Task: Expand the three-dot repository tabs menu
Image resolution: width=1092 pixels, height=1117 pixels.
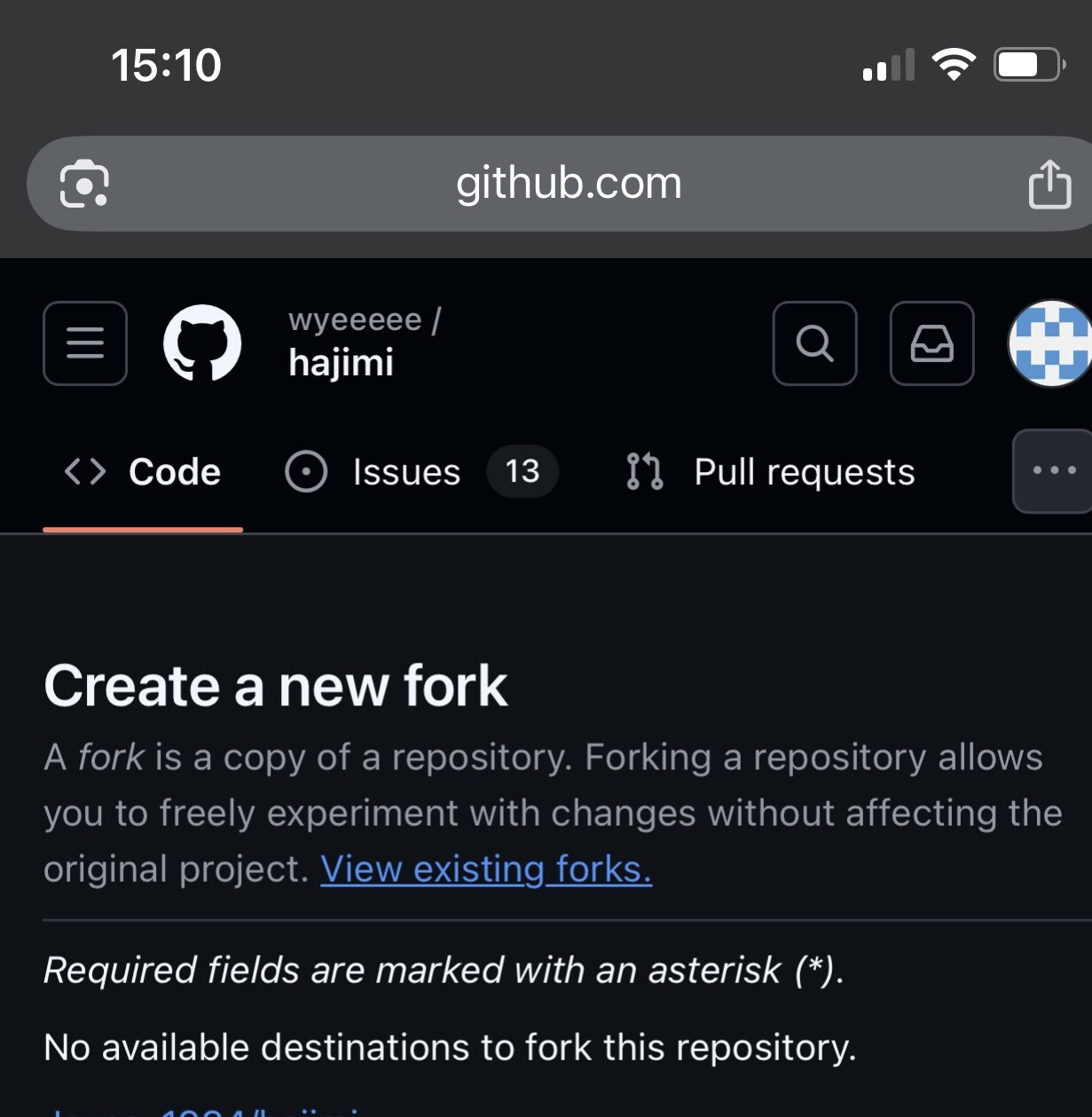Action: (x=1054, y=471)
